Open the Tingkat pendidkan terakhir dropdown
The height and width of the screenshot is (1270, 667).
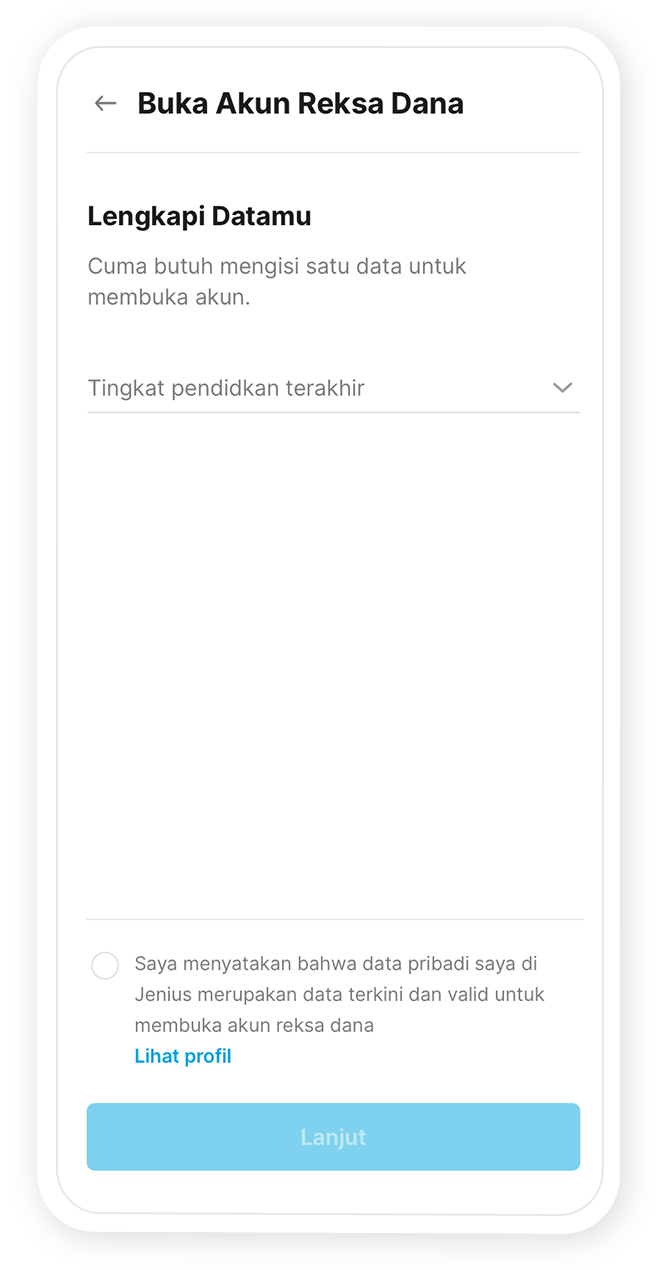click(332, 388)
